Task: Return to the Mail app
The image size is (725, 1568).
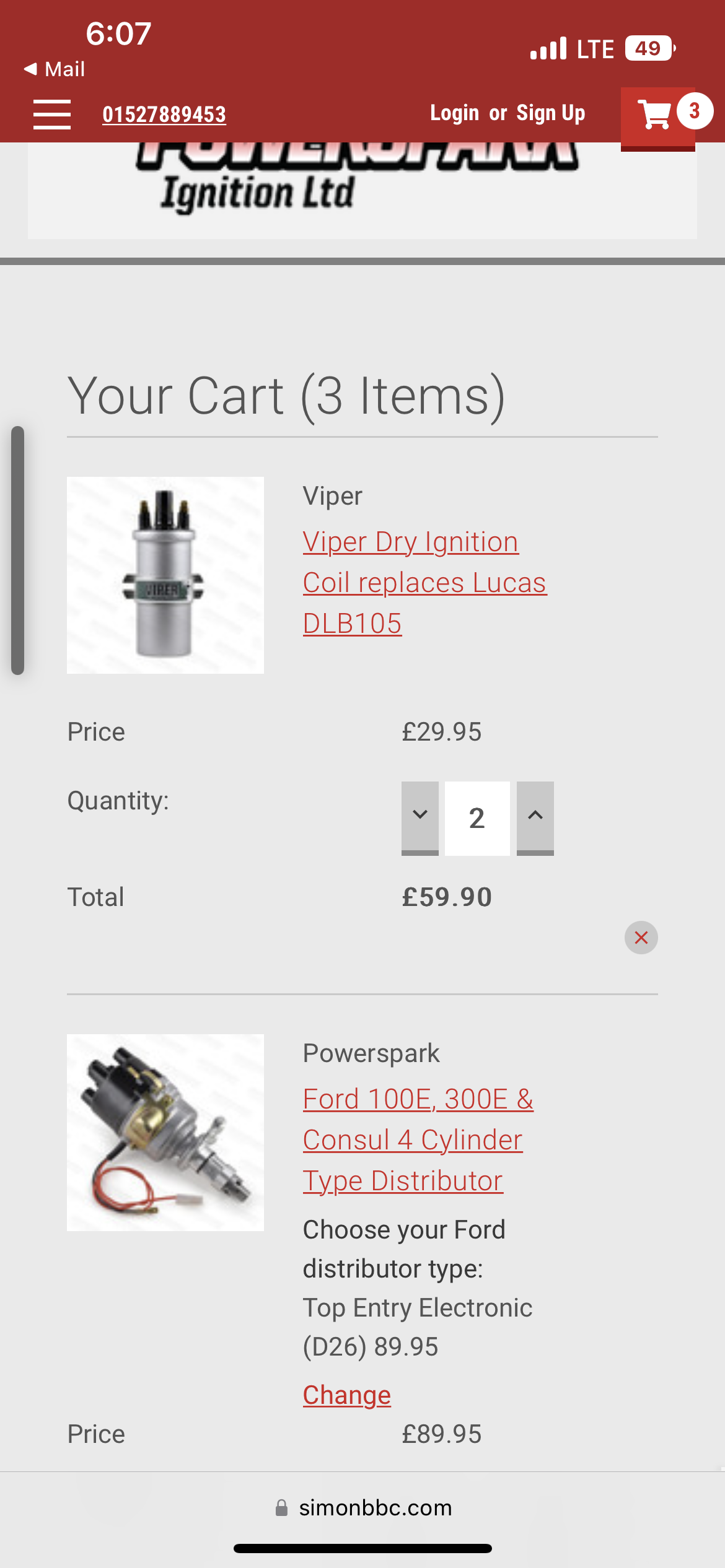Action: [x=55, y=69]
